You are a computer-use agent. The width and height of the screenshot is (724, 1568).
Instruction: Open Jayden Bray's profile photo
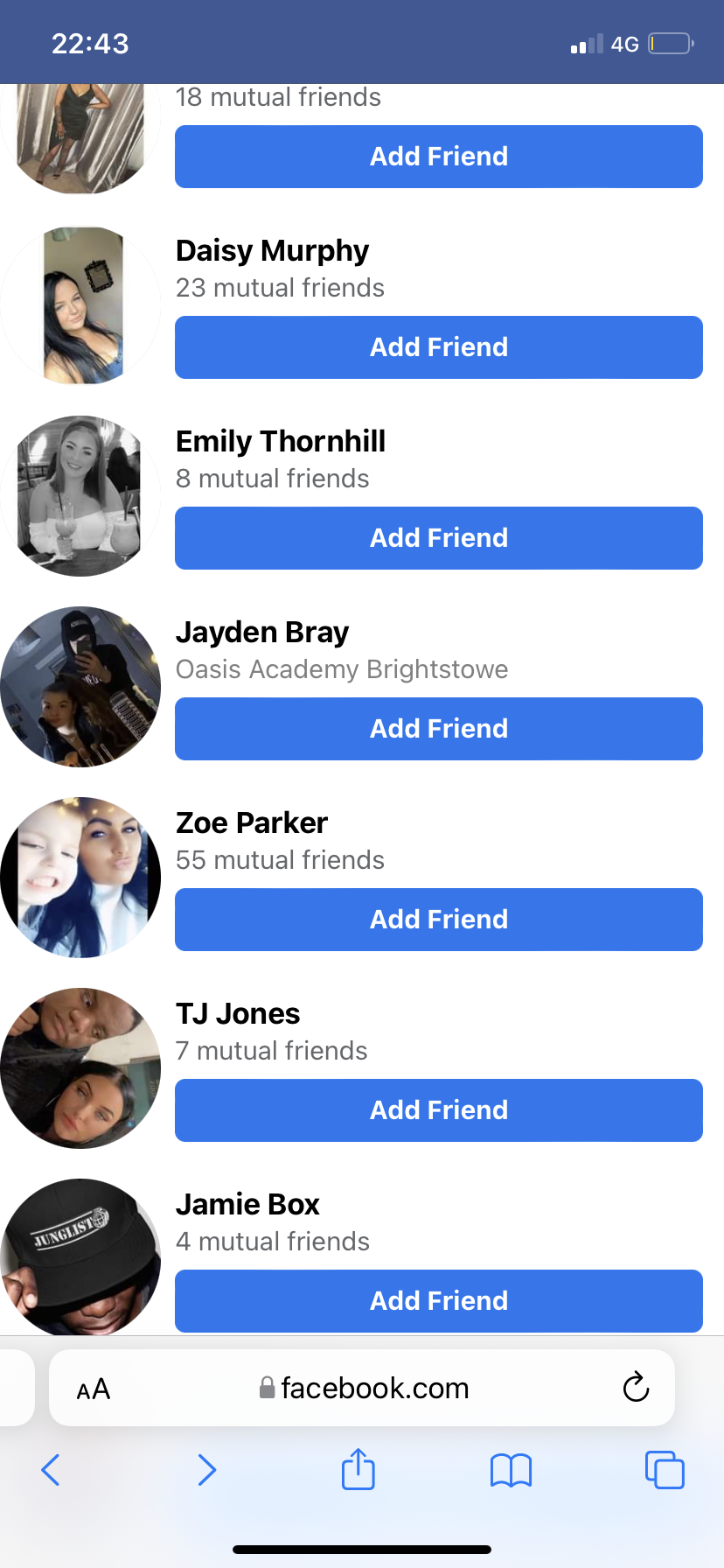(x=80, y=687)
